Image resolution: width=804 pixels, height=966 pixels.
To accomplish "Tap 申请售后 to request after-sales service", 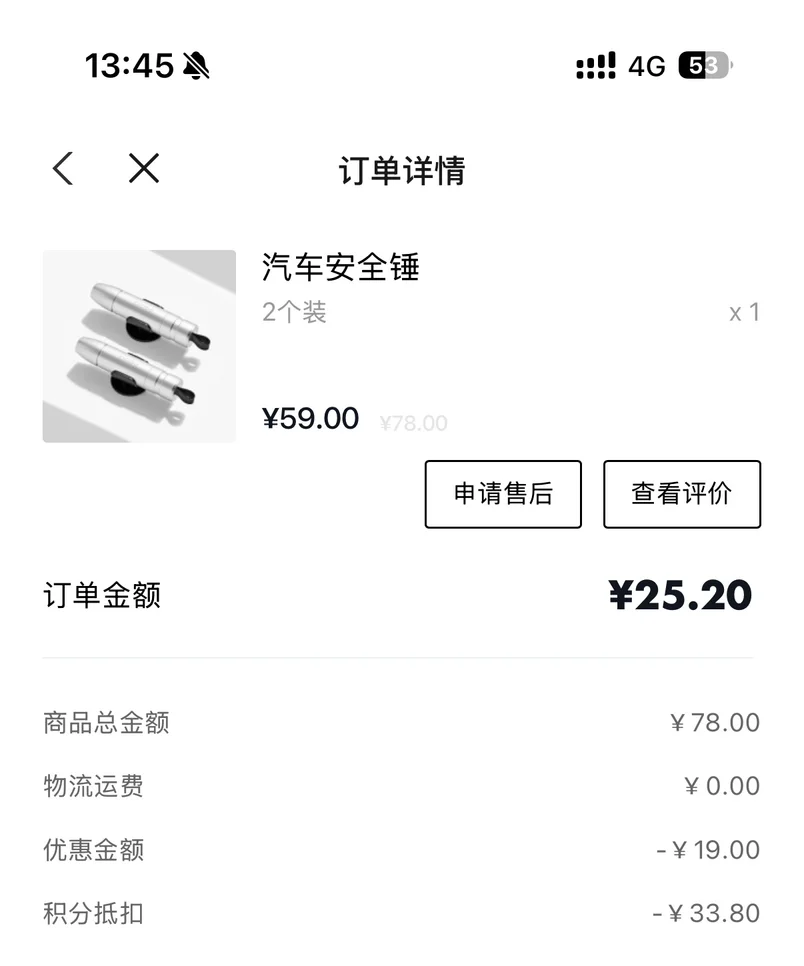I will pos(503,494).
